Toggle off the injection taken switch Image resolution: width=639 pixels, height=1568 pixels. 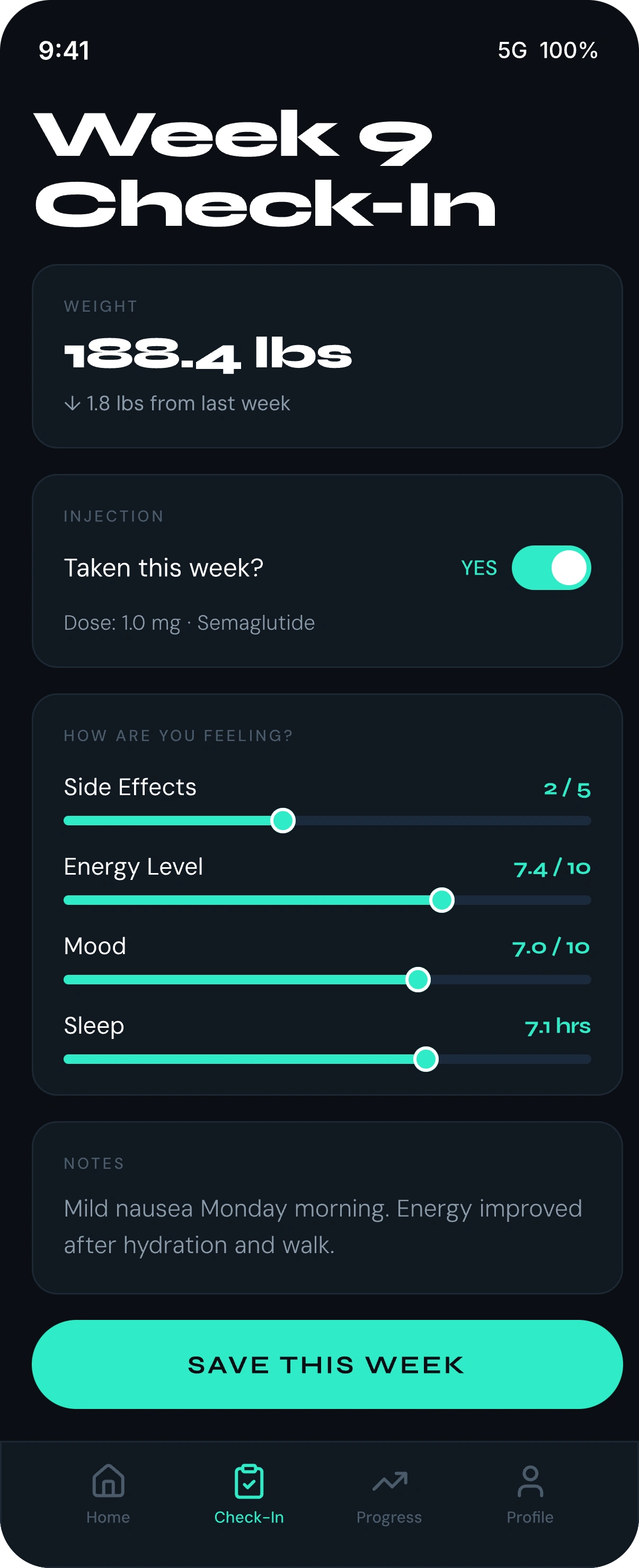pyautogui.click(x=551, y=568)
